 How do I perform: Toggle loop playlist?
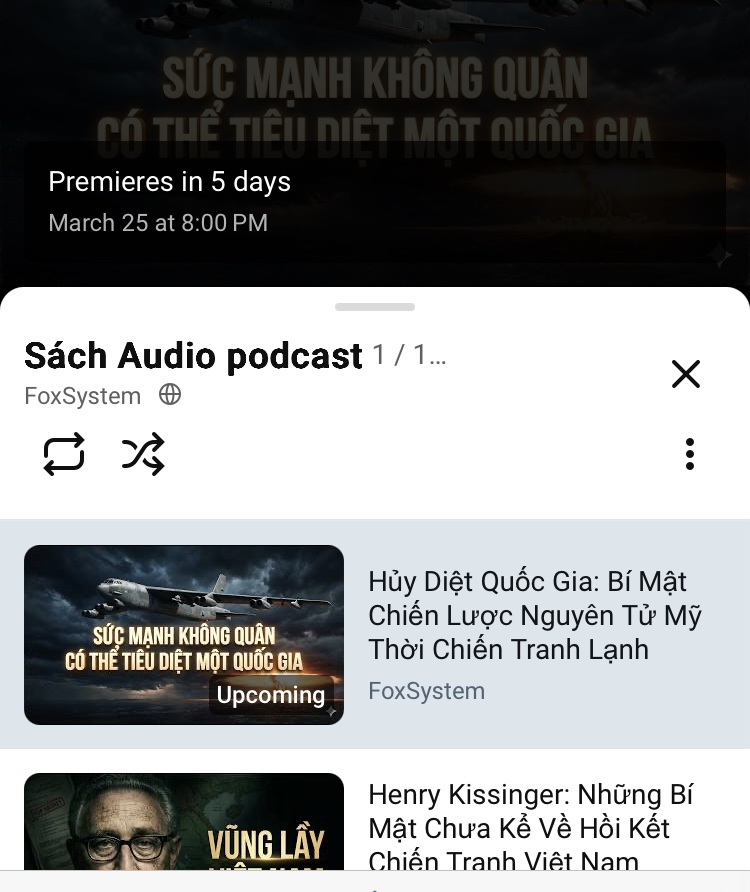point(64,454)
